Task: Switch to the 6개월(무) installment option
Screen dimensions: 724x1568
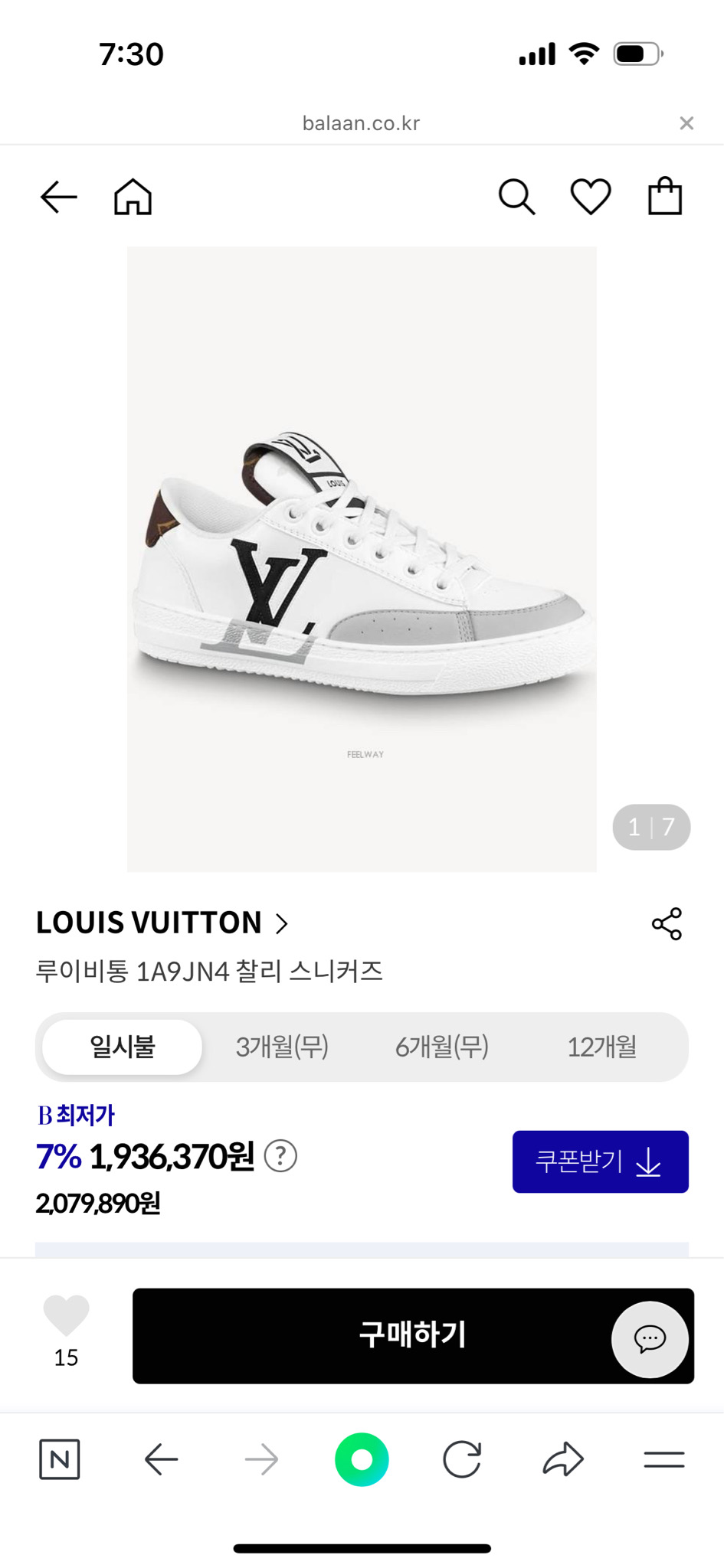Action: [442, 1047]
